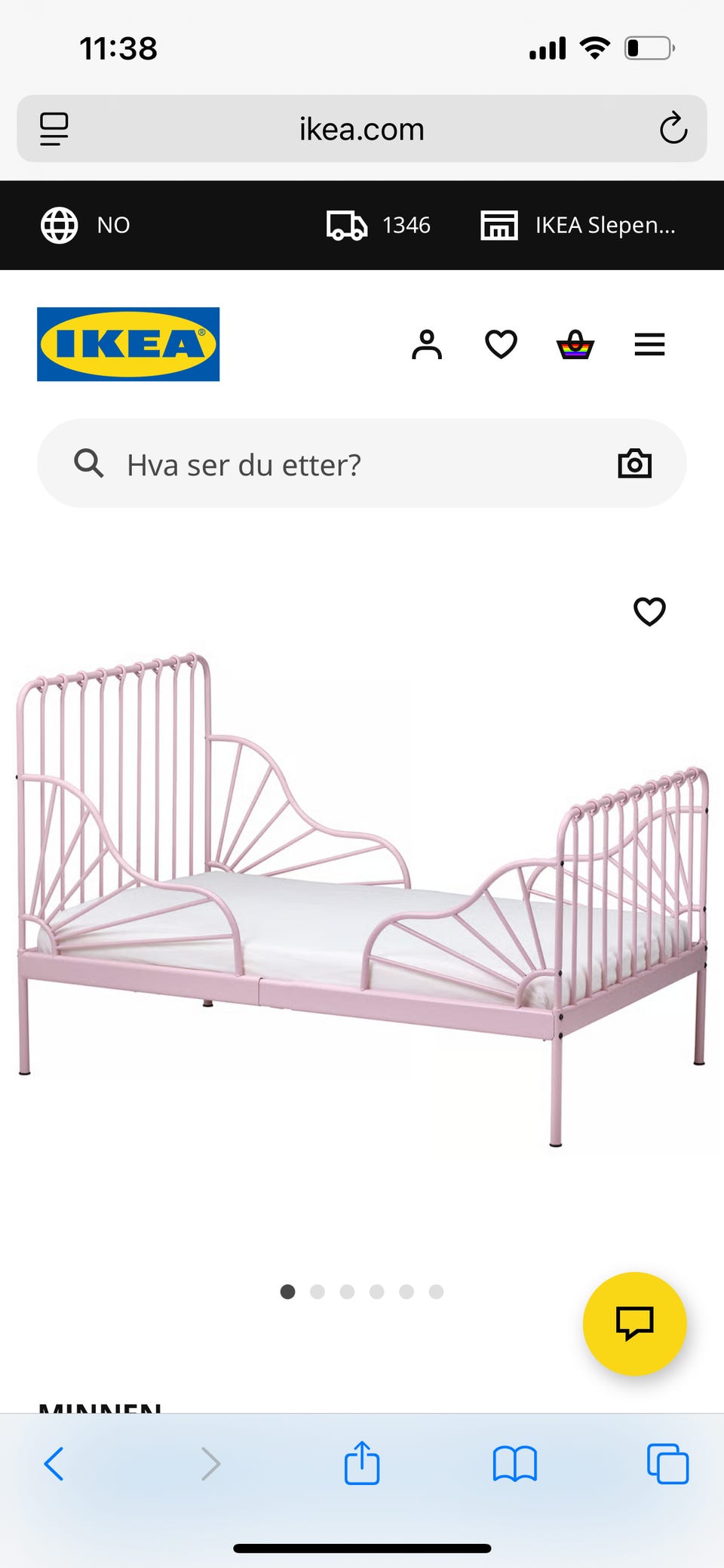Open visual search with the camera icon

(x=634, y=463)
